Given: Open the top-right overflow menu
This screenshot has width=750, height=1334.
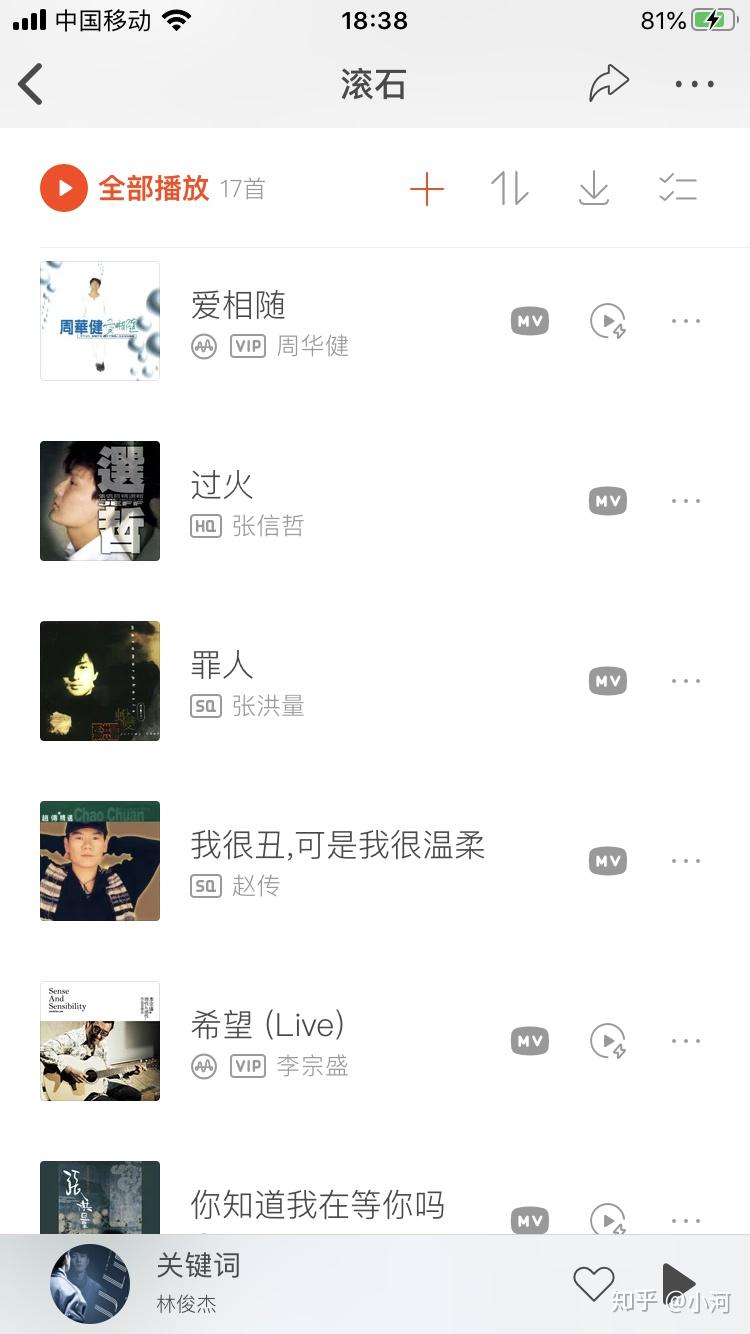Looking at the screenshot, I should click(694, 84).
